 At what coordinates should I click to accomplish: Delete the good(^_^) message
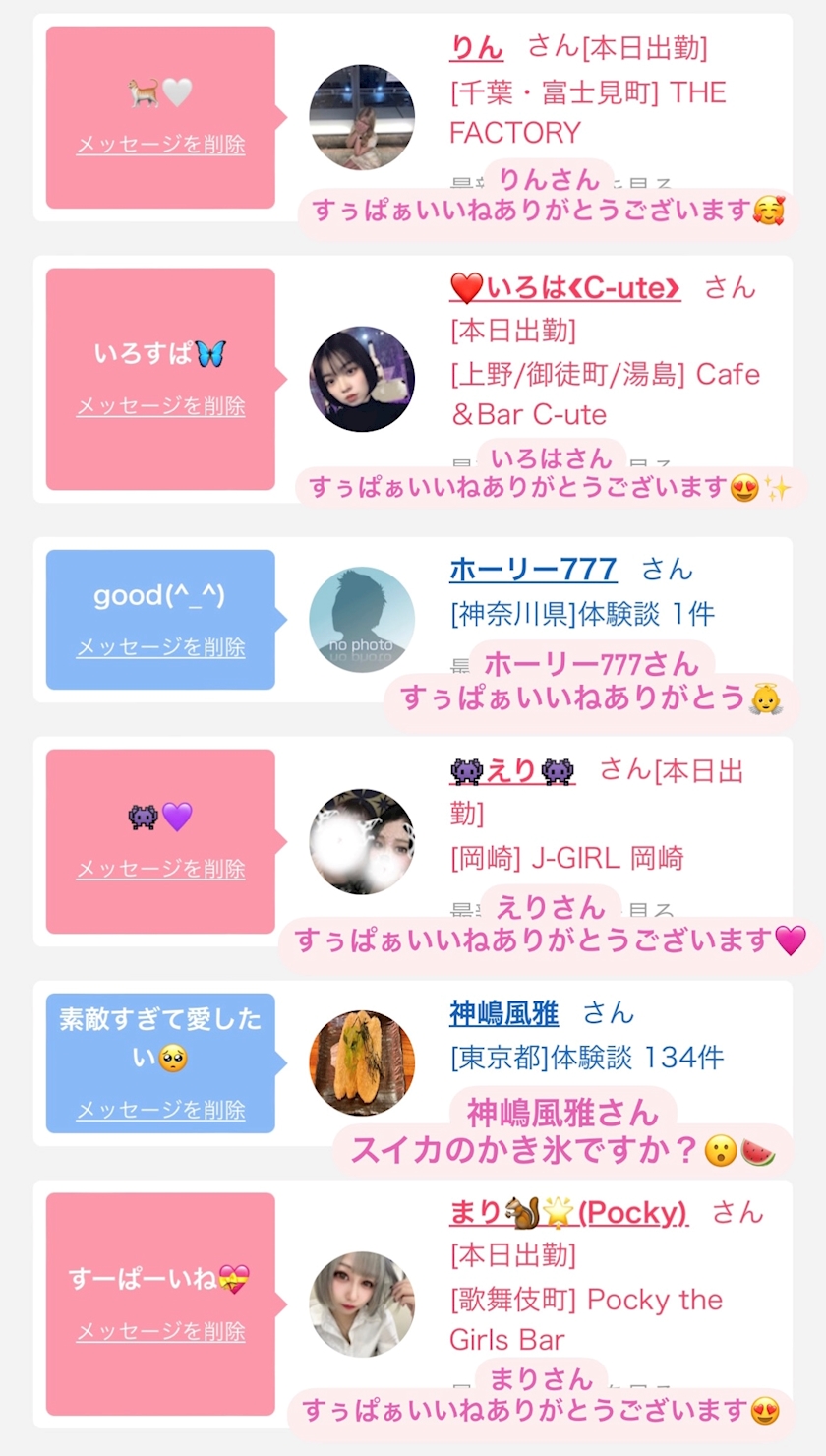[160, 647]
